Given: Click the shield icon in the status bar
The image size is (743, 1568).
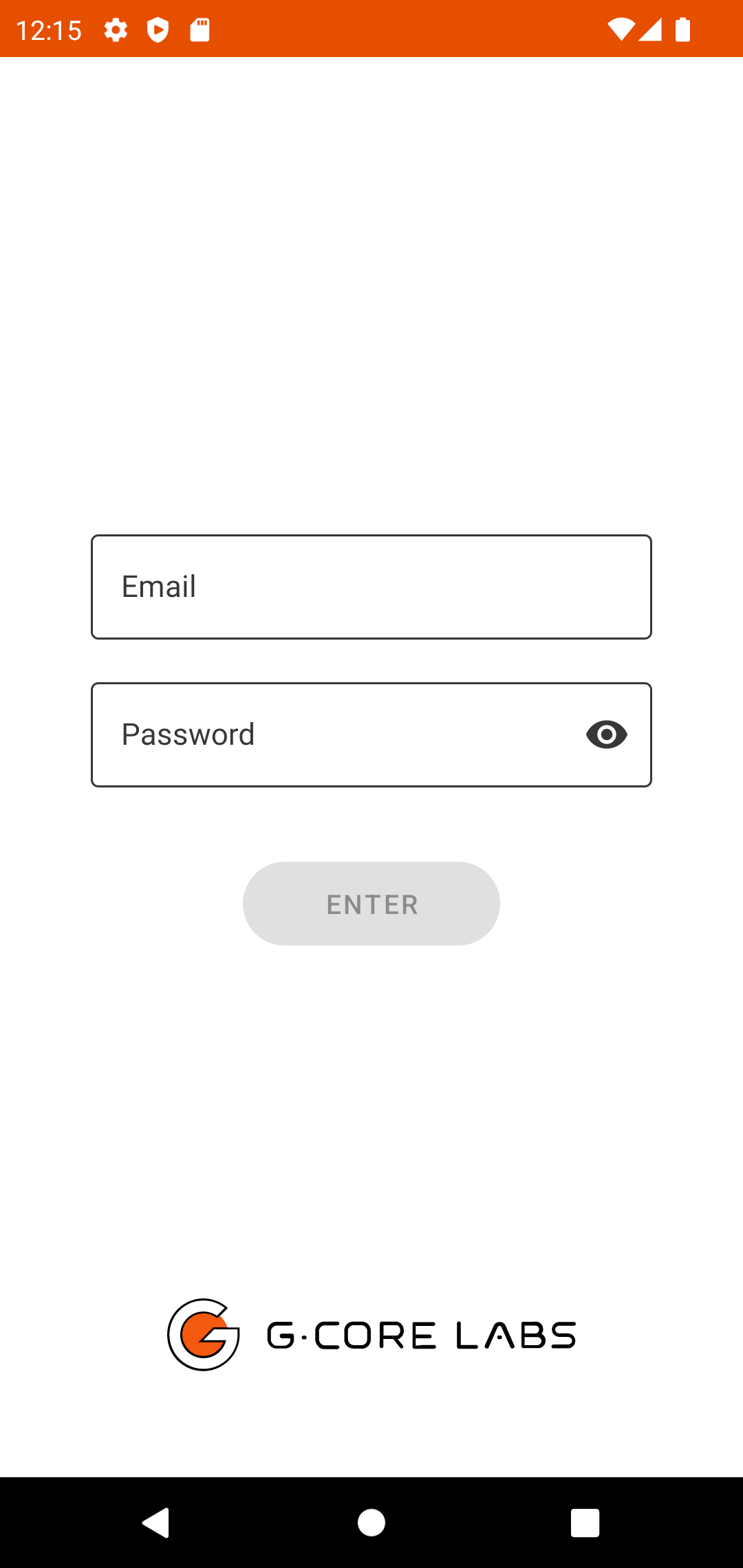Looking at the screenshot, I should pos(158,29).
